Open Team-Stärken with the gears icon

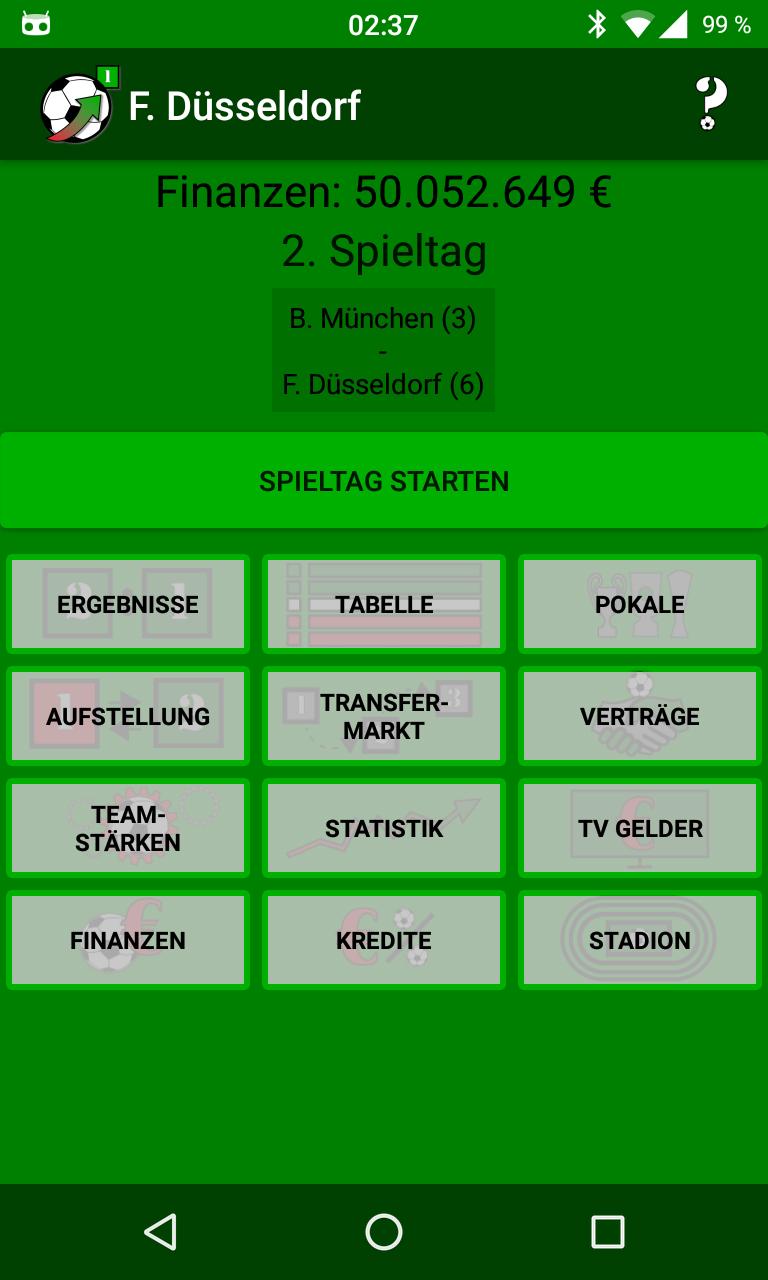tap(127, 828)
